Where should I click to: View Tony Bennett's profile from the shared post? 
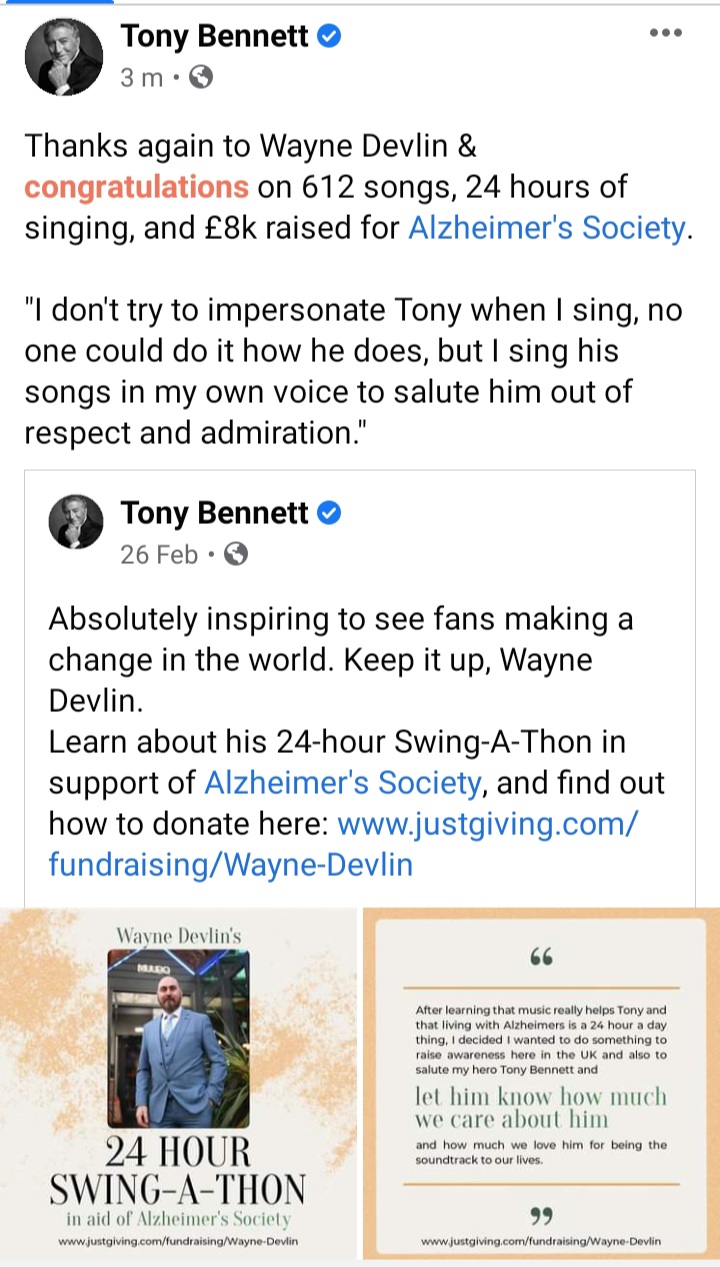tap(215, 513)
